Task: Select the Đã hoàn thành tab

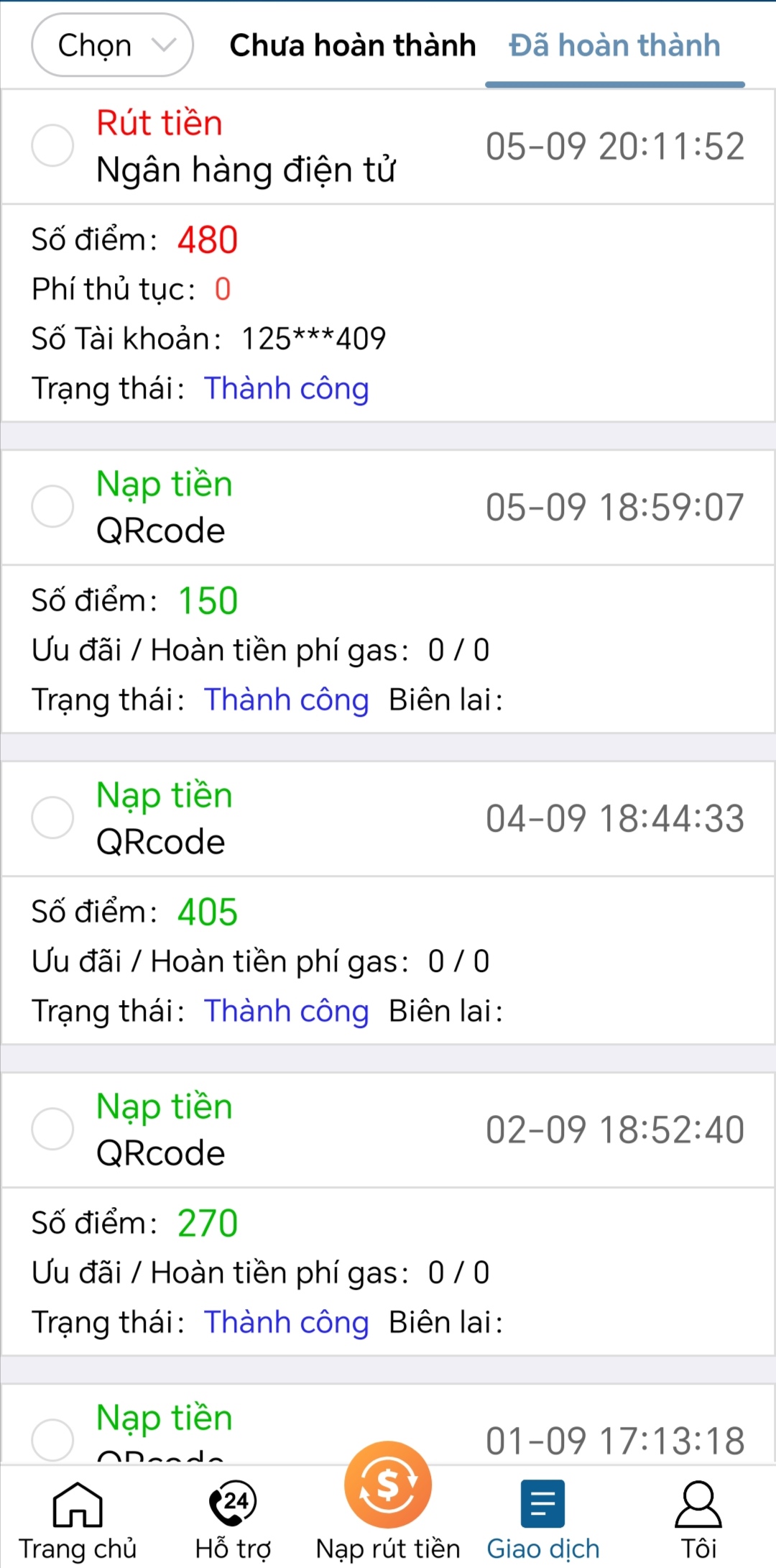Action: pos(614,45)
